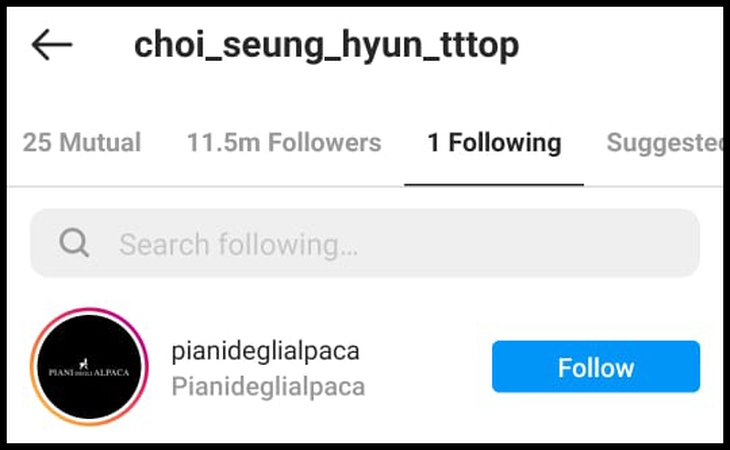This screenshot has height=450, width=730.
Task: Select the 1 Following tab
Action: click(x=494, y=143)
